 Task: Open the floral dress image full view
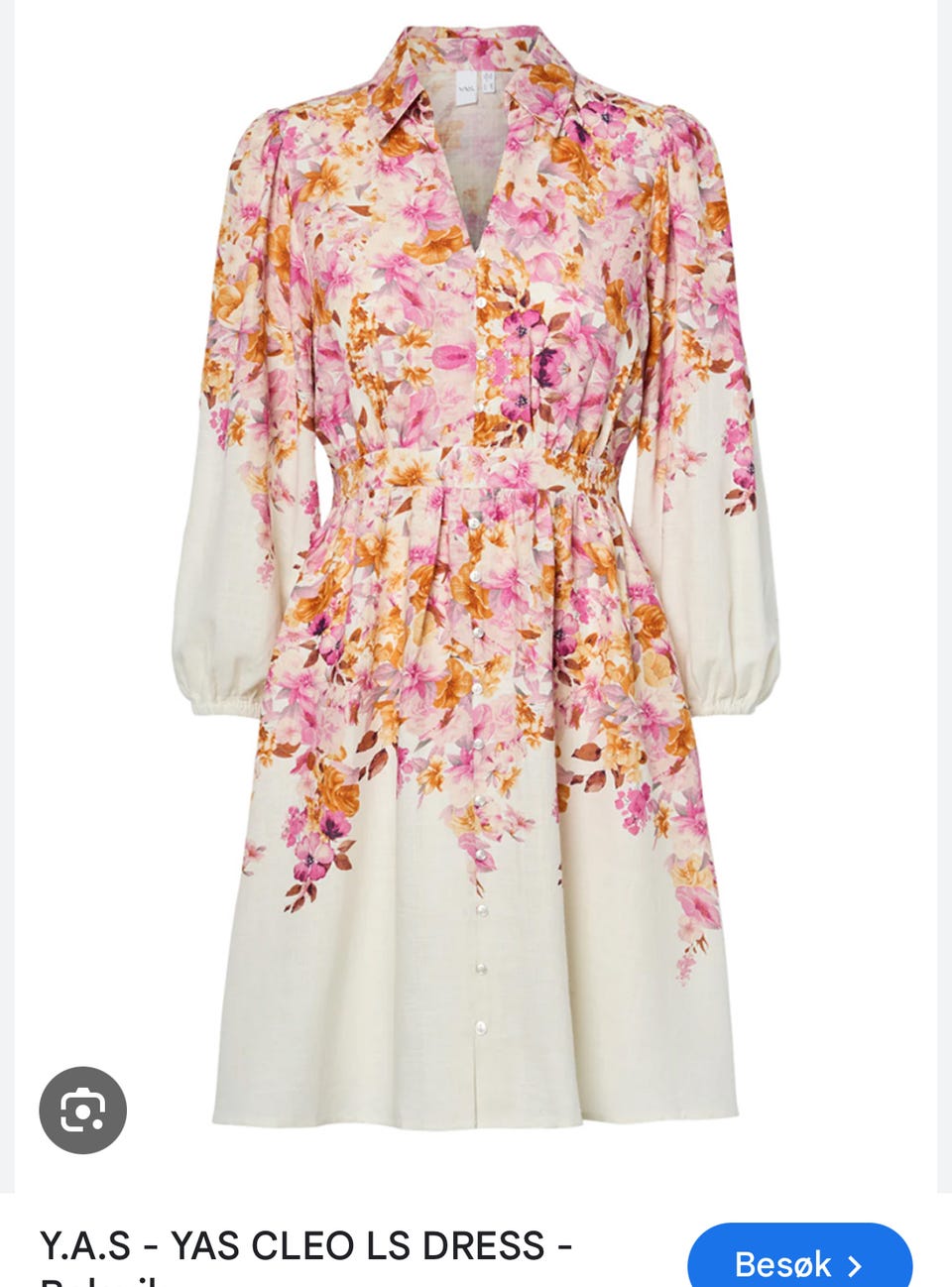(476, 575)
